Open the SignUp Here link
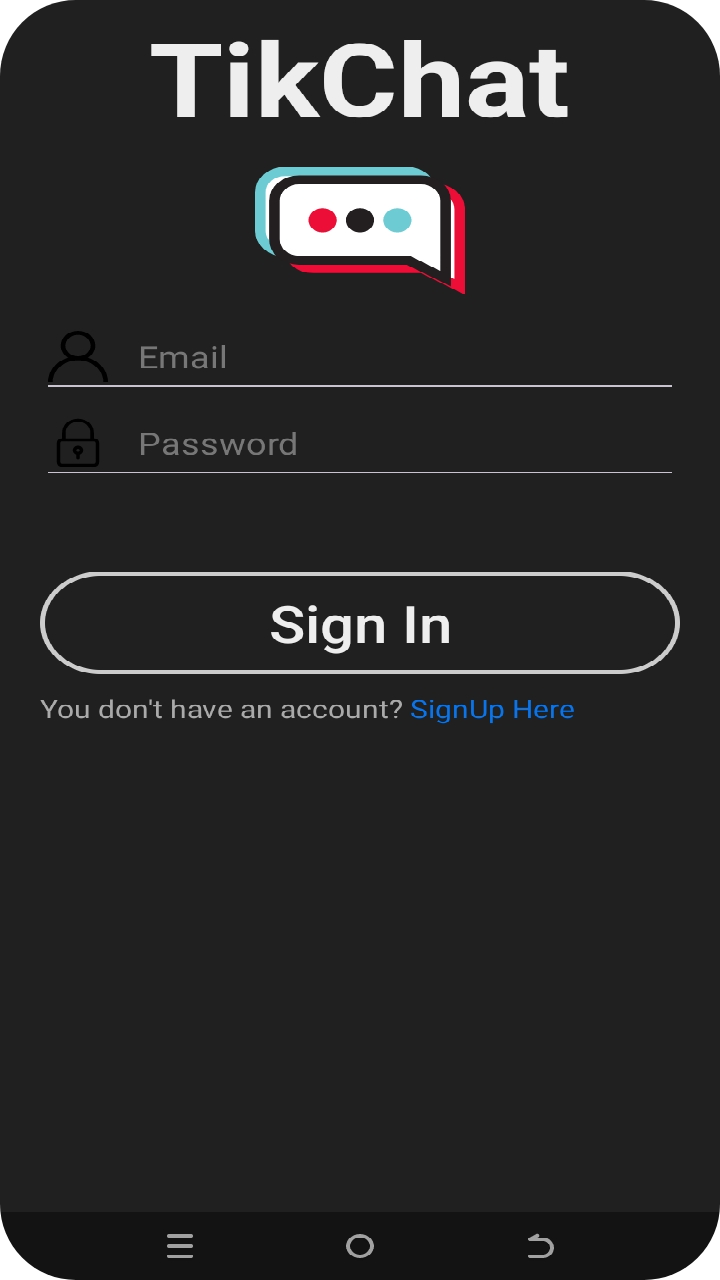 492,710
